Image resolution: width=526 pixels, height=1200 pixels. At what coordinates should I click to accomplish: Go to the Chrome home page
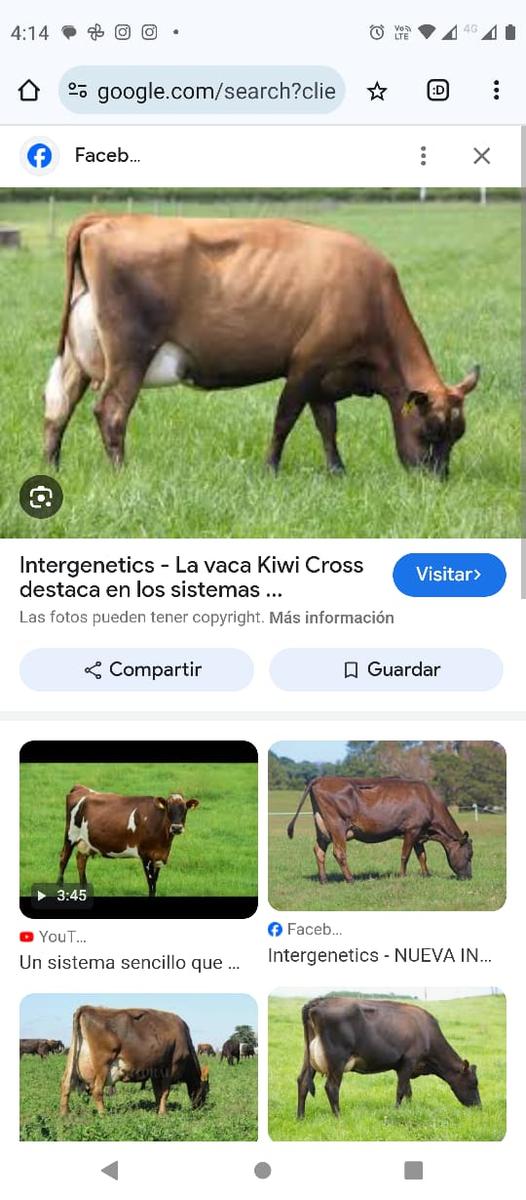coord(29,91)
